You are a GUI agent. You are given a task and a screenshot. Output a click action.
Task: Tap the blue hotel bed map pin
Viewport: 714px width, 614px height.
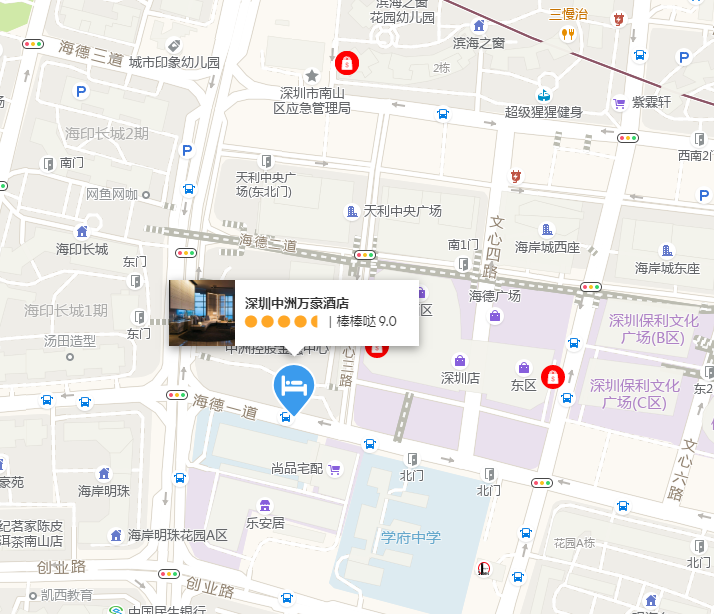[294, 384]
